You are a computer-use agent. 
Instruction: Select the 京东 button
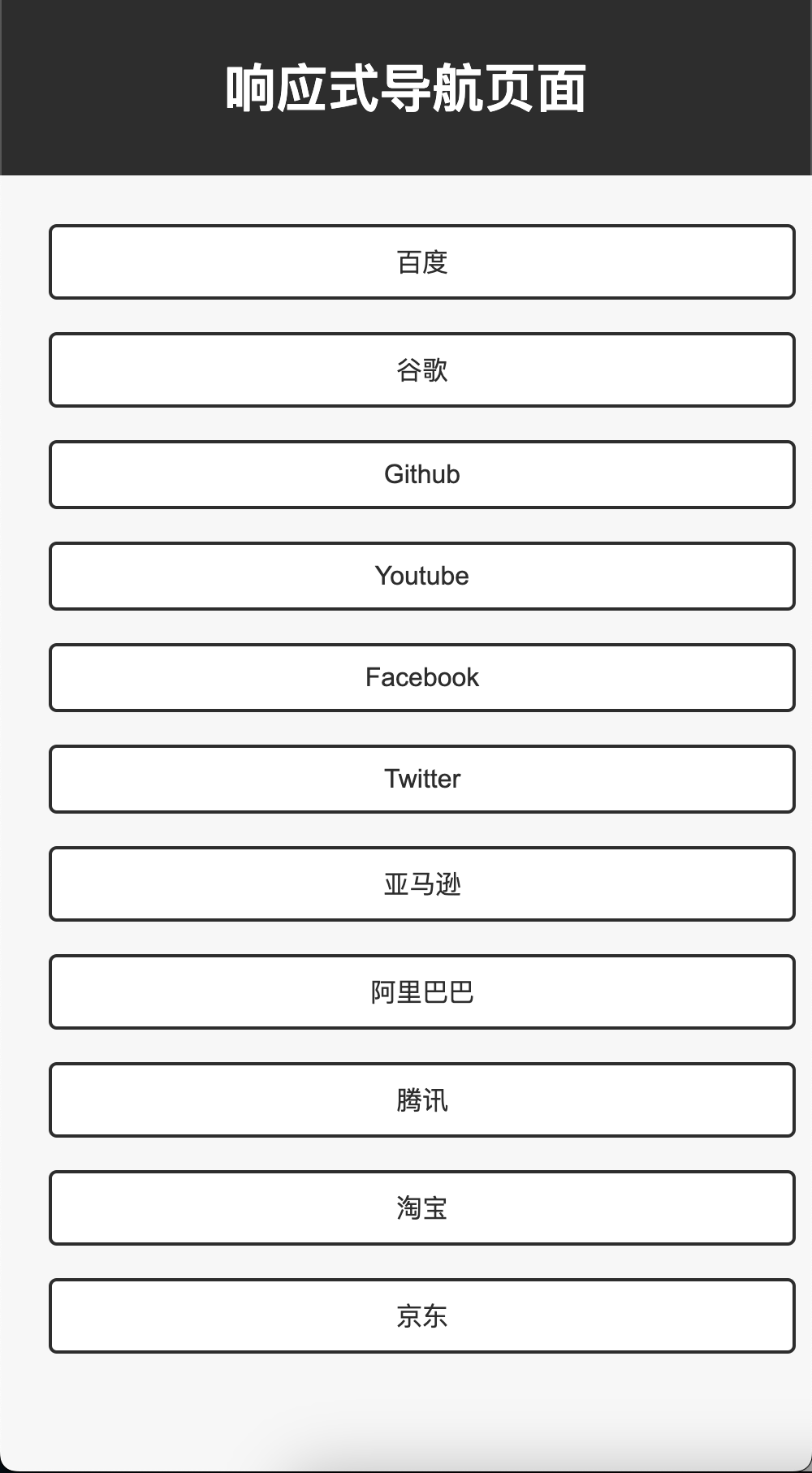point(421,1316)
